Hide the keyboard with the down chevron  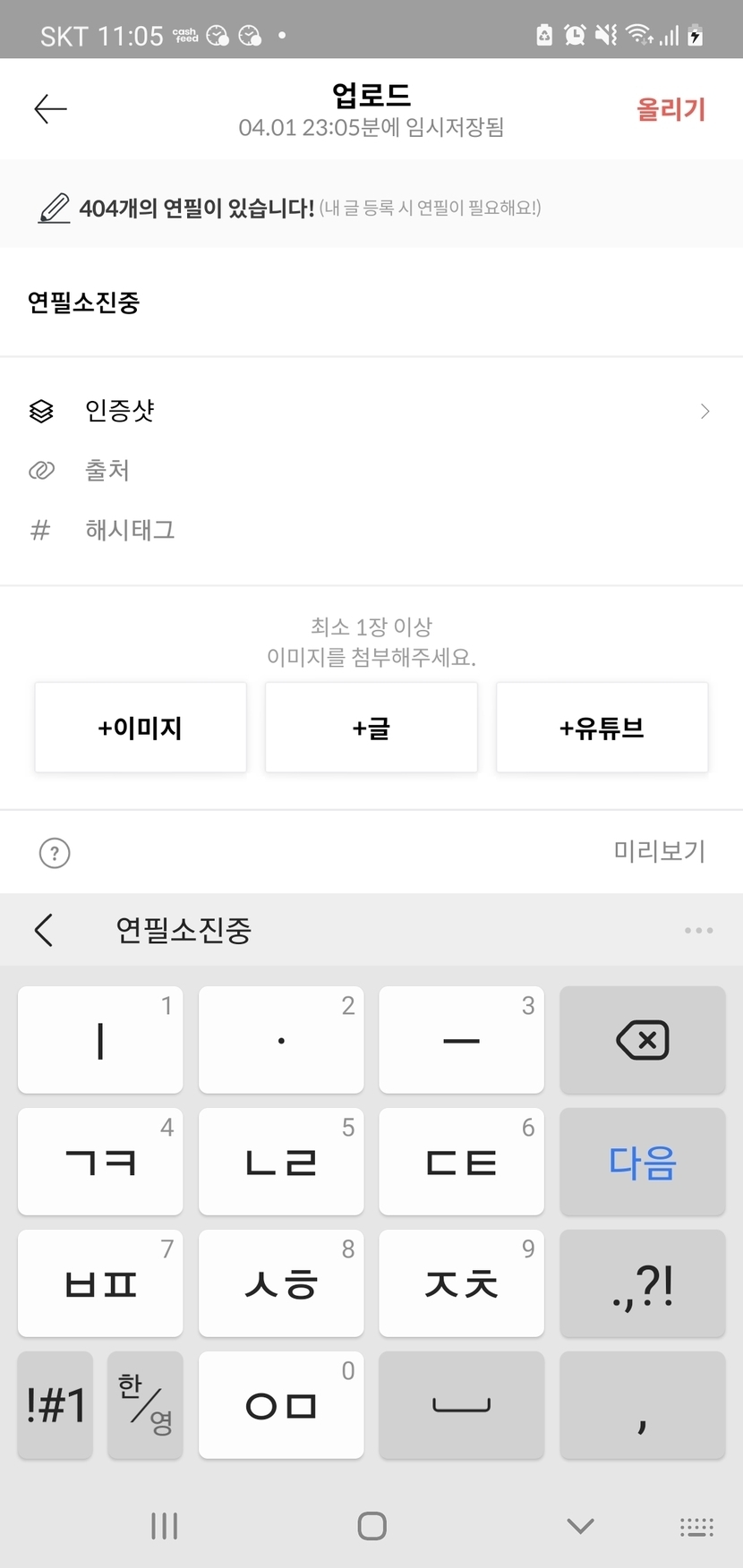[580, 1526]
